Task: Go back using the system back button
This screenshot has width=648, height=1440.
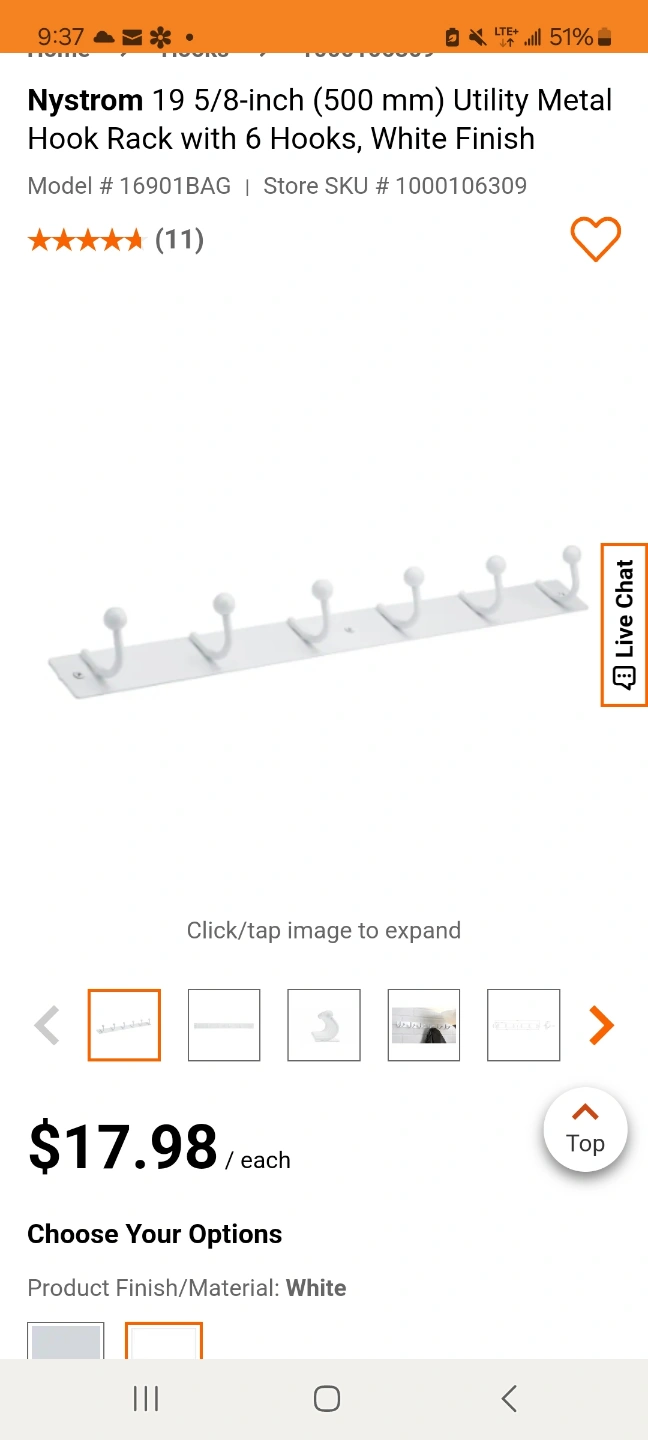Action: click(509, 1398)
